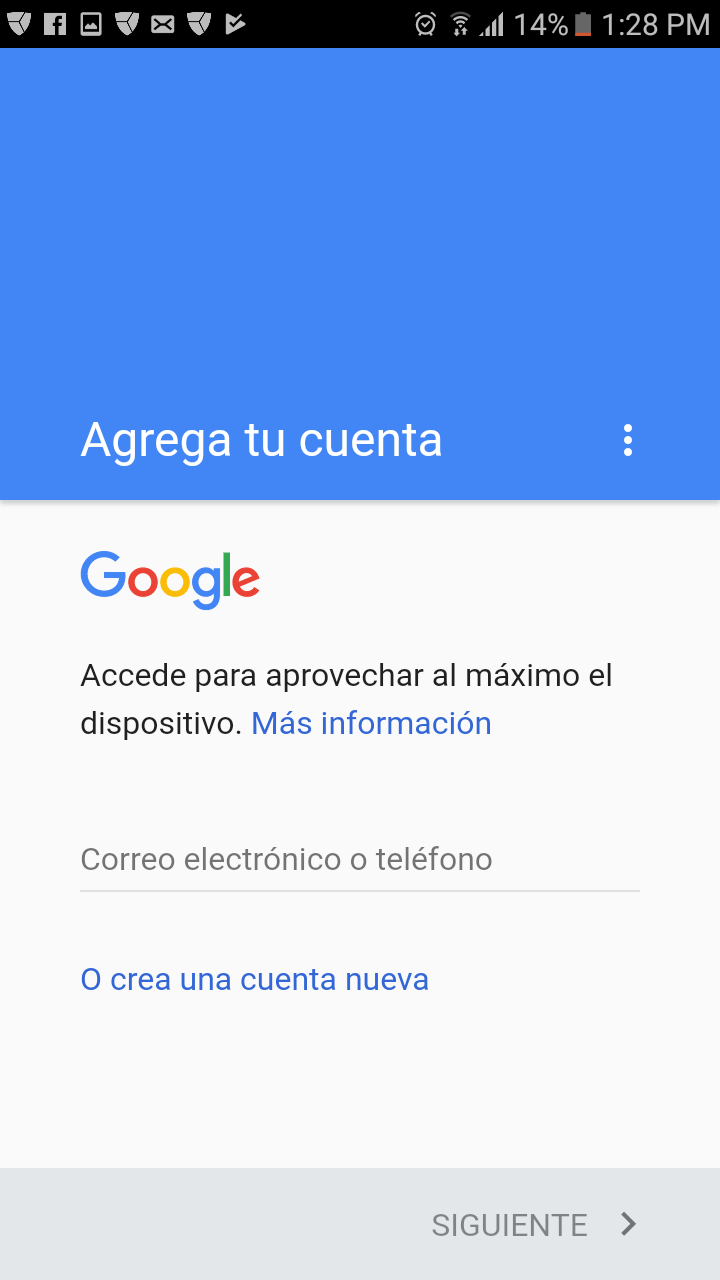Open the three-dot overflow menu
The image size is (720, 1280).
click(628, 440)
